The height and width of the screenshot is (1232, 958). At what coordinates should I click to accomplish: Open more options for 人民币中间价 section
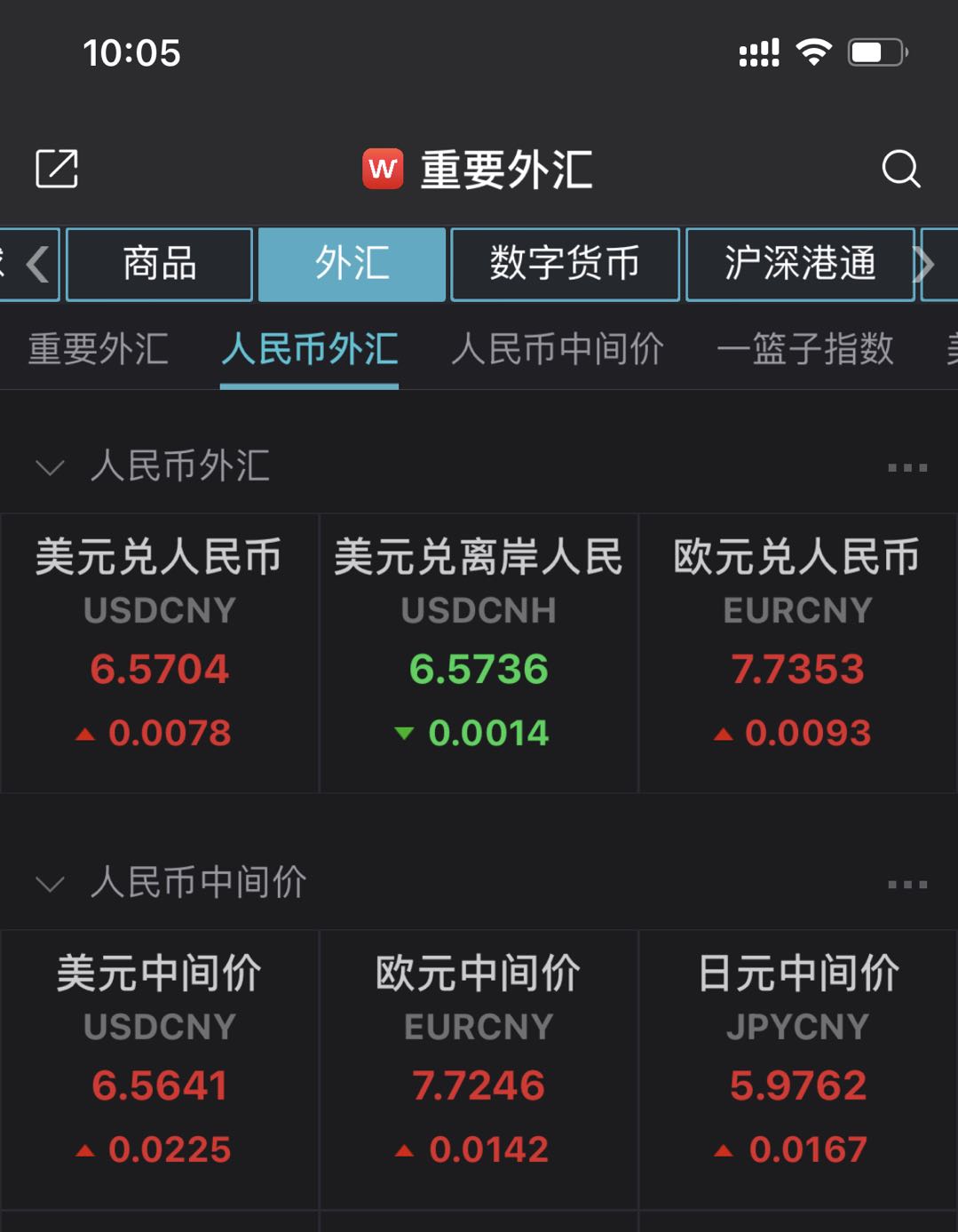[x=907, y=884]
